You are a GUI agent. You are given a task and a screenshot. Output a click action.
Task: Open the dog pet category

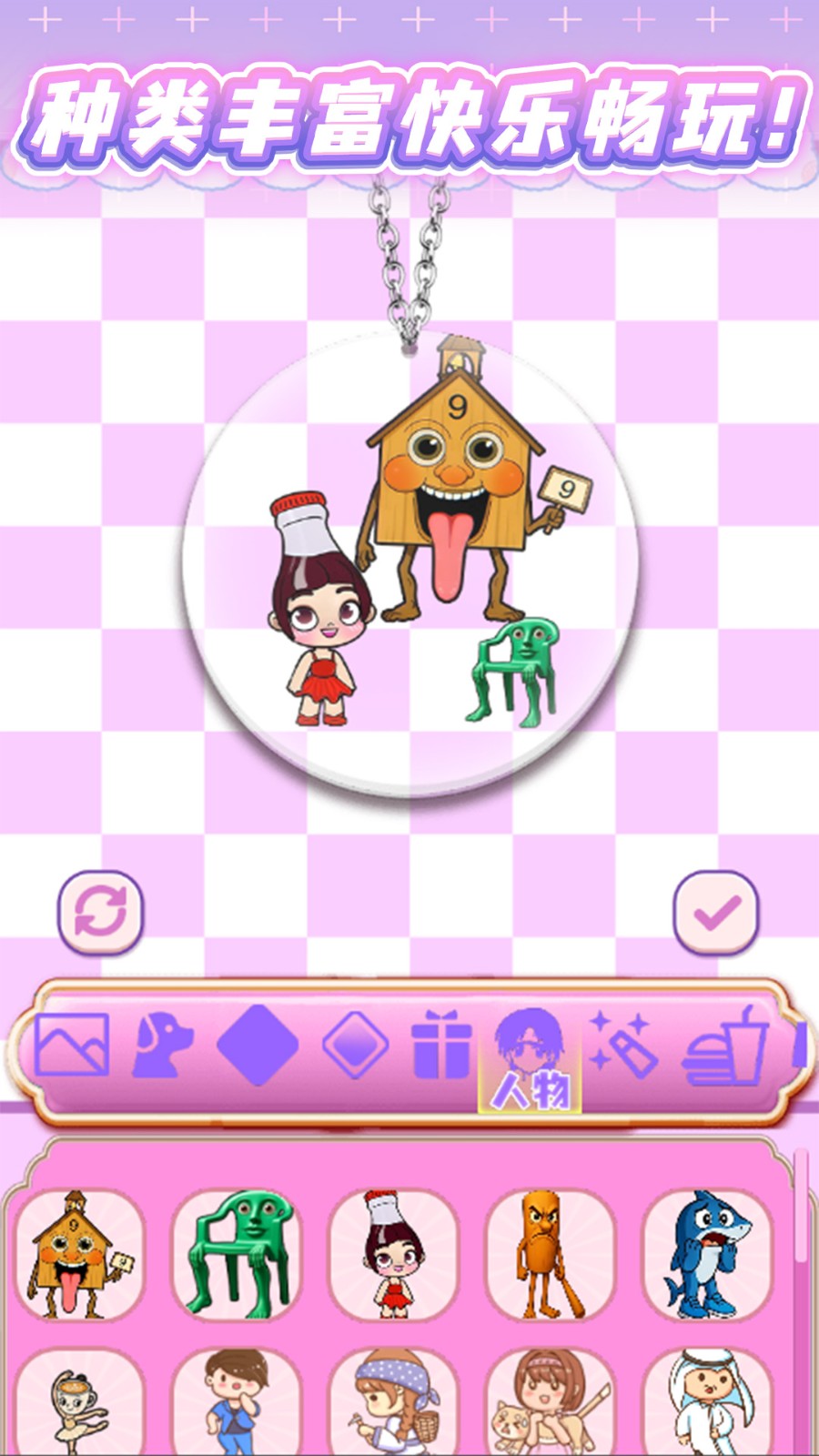tap(163, 1046)
